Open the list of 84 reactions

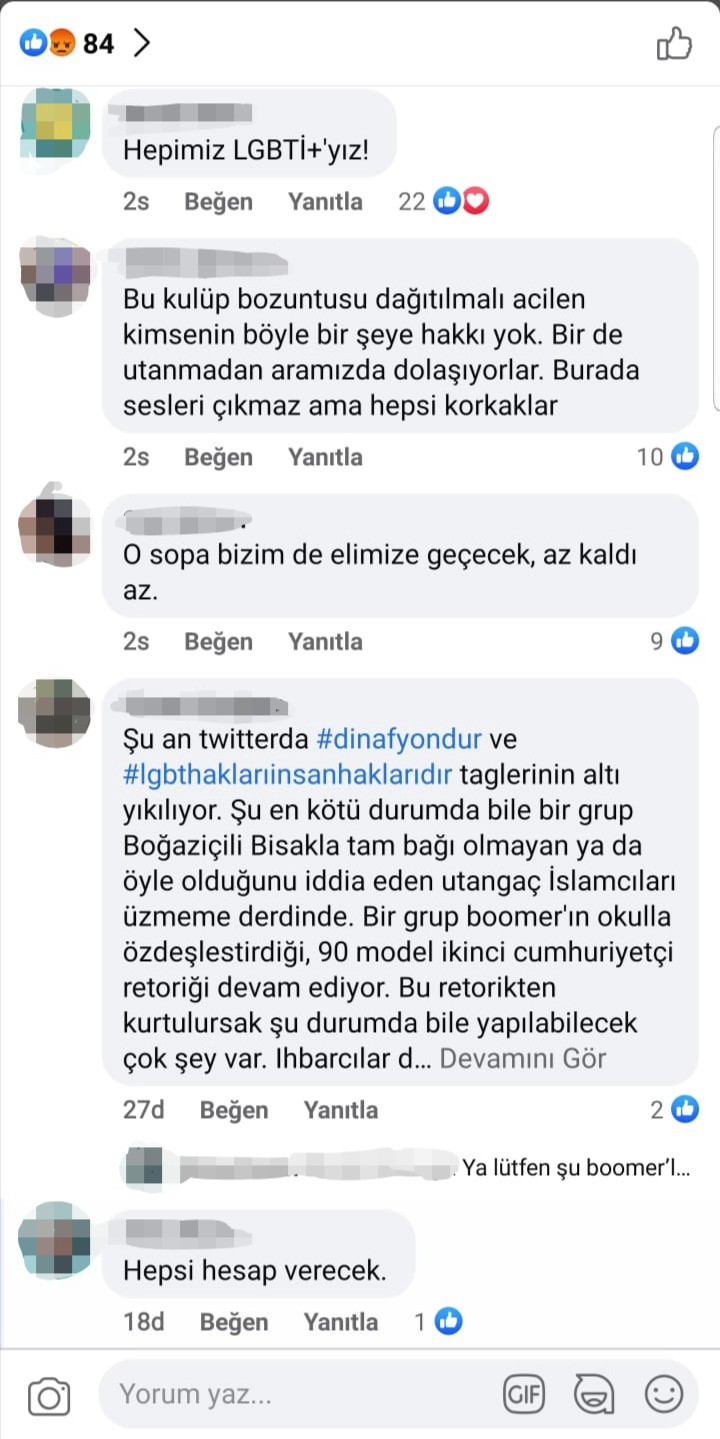(85, 43)
